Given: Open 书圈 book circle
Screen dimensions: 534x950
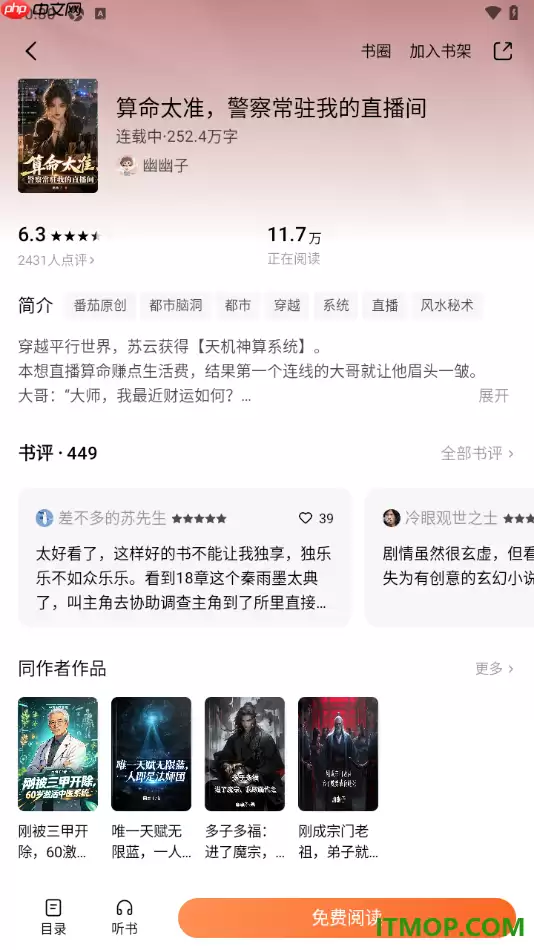Looking at the screenshot, I should click(376, 51).
